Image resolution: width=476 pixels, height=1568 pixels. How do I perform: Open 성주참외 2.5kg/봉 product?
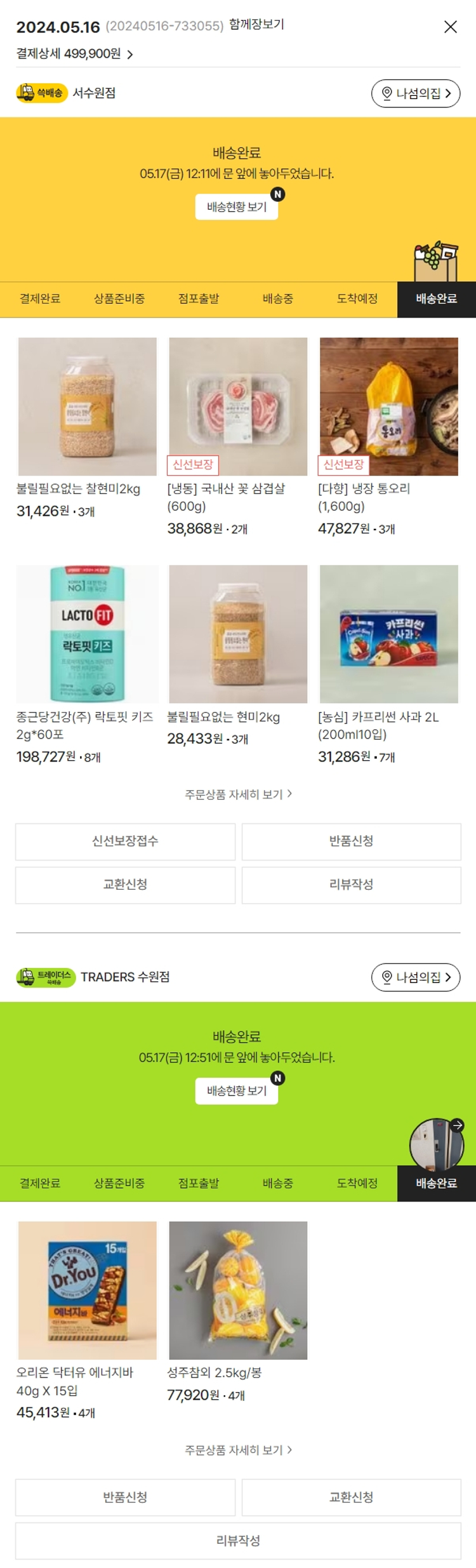pos(238,1290)
